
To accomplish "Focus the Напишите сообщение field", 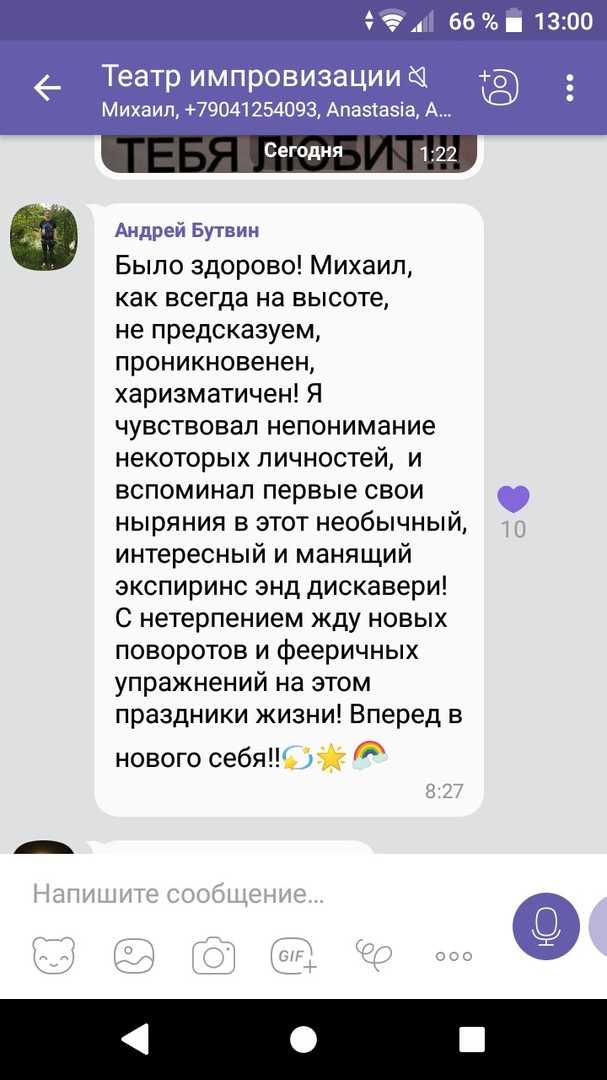I will (262, 895).
